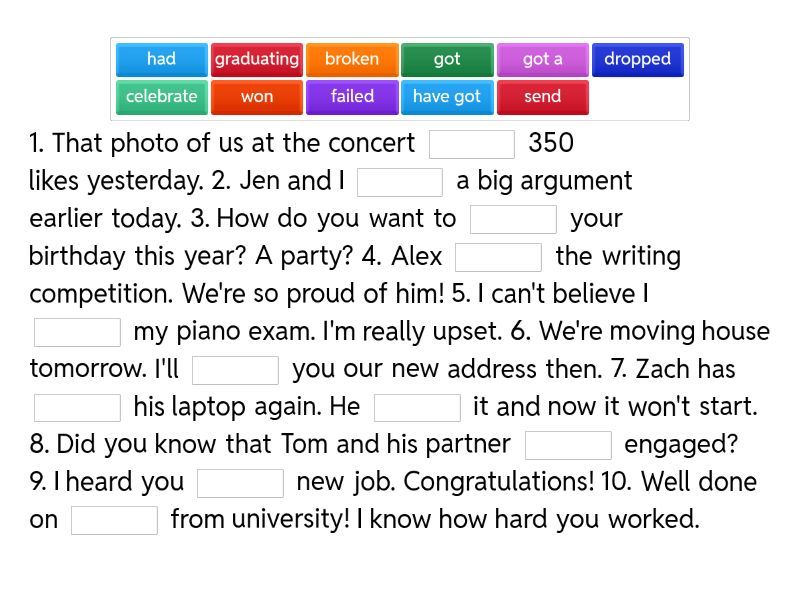Pick the 'dropped' word tile
The height and width of the screenshot is (600, 800).
click(x=637, y=59)
